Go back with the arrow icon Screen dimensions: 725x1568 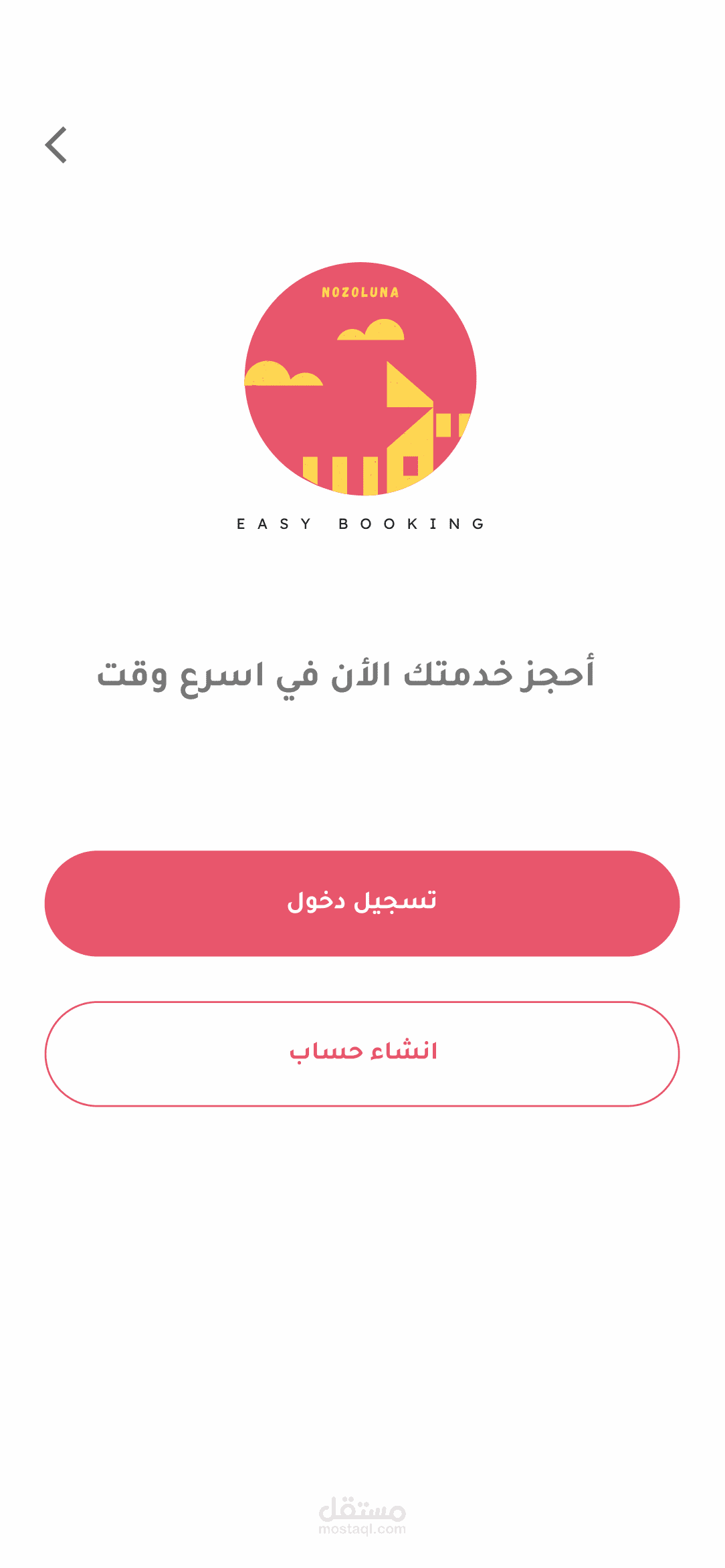56,145
